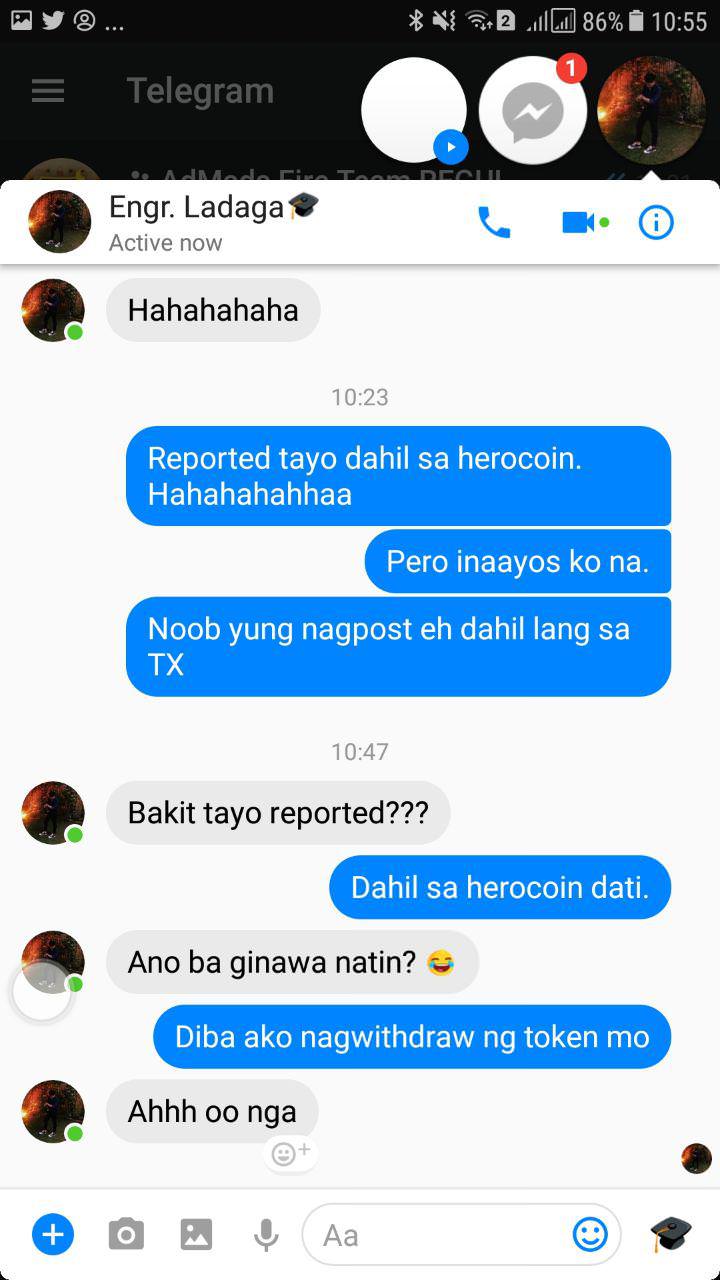
Task: Open the emoji picker in message field
Action: (x=590, y=1235)
